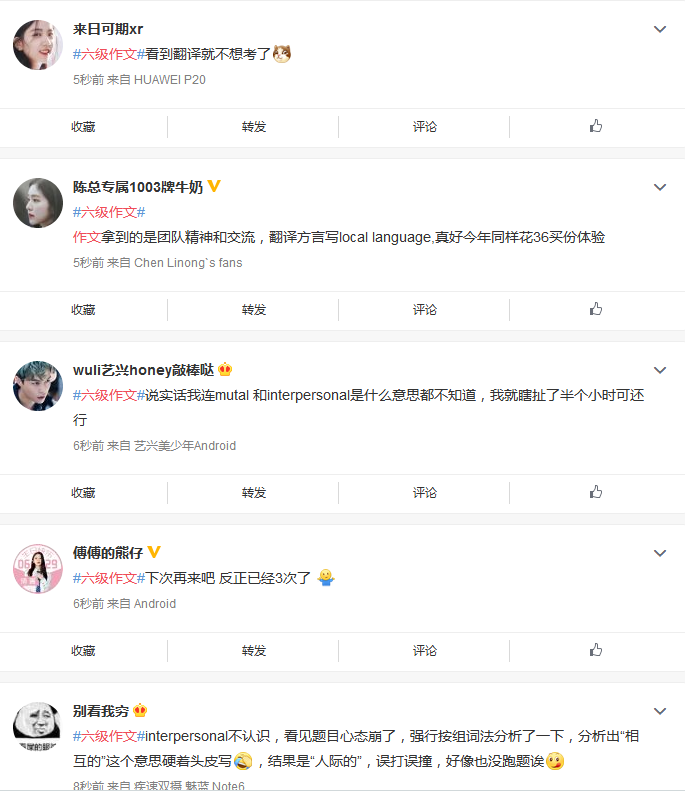Open the chevron menu on 陈总专属1003牌牛奶's post
Screen dimensions: 685x791
[x=660, y=187]
